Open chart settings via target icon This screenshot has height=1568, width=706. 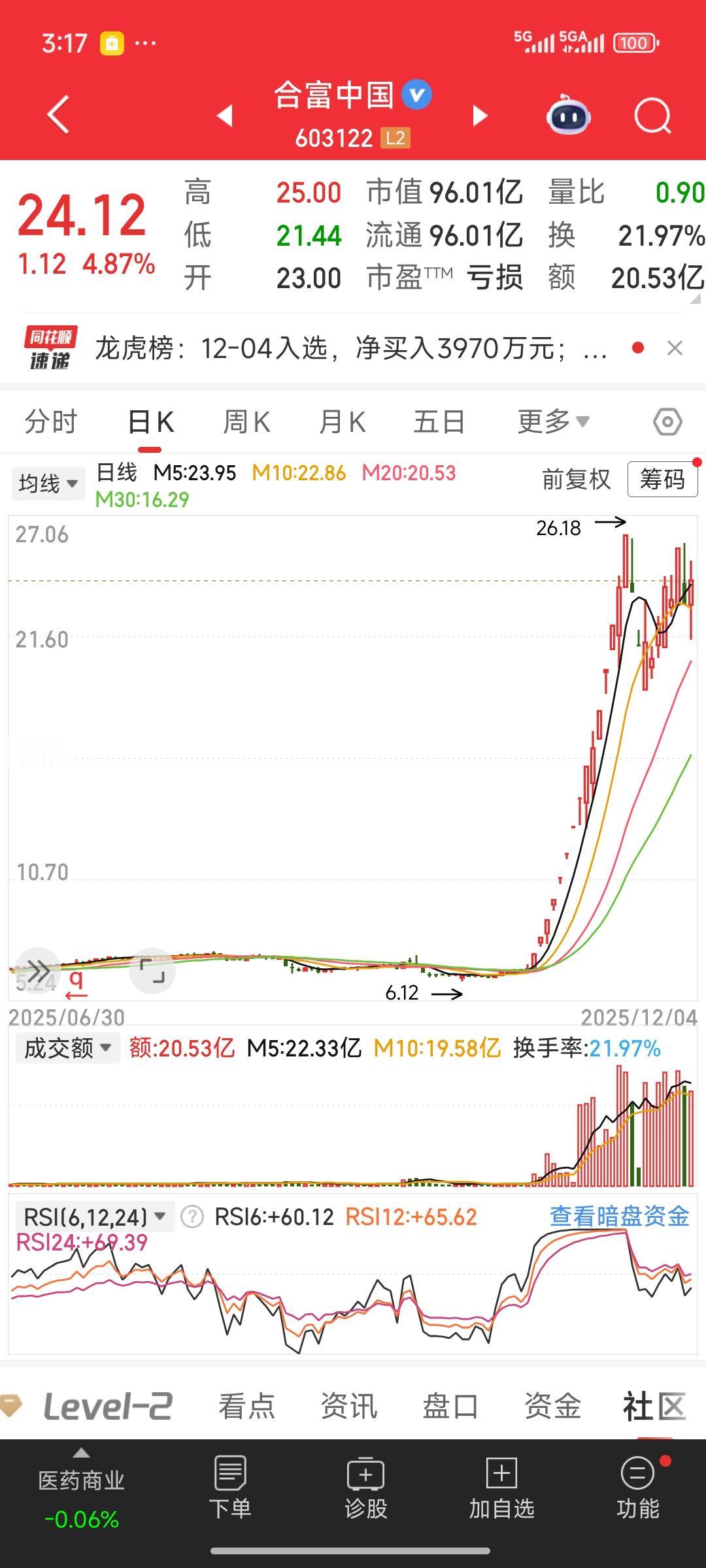667,421
